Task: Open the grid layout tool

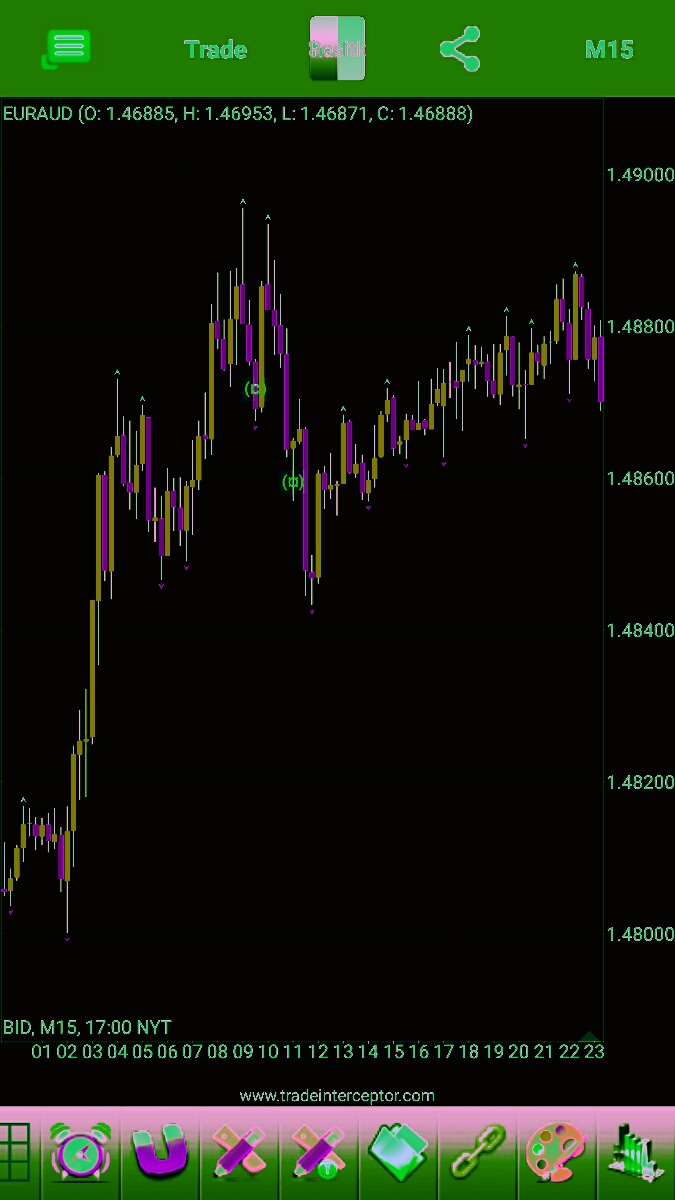Action: [15, 1153]
